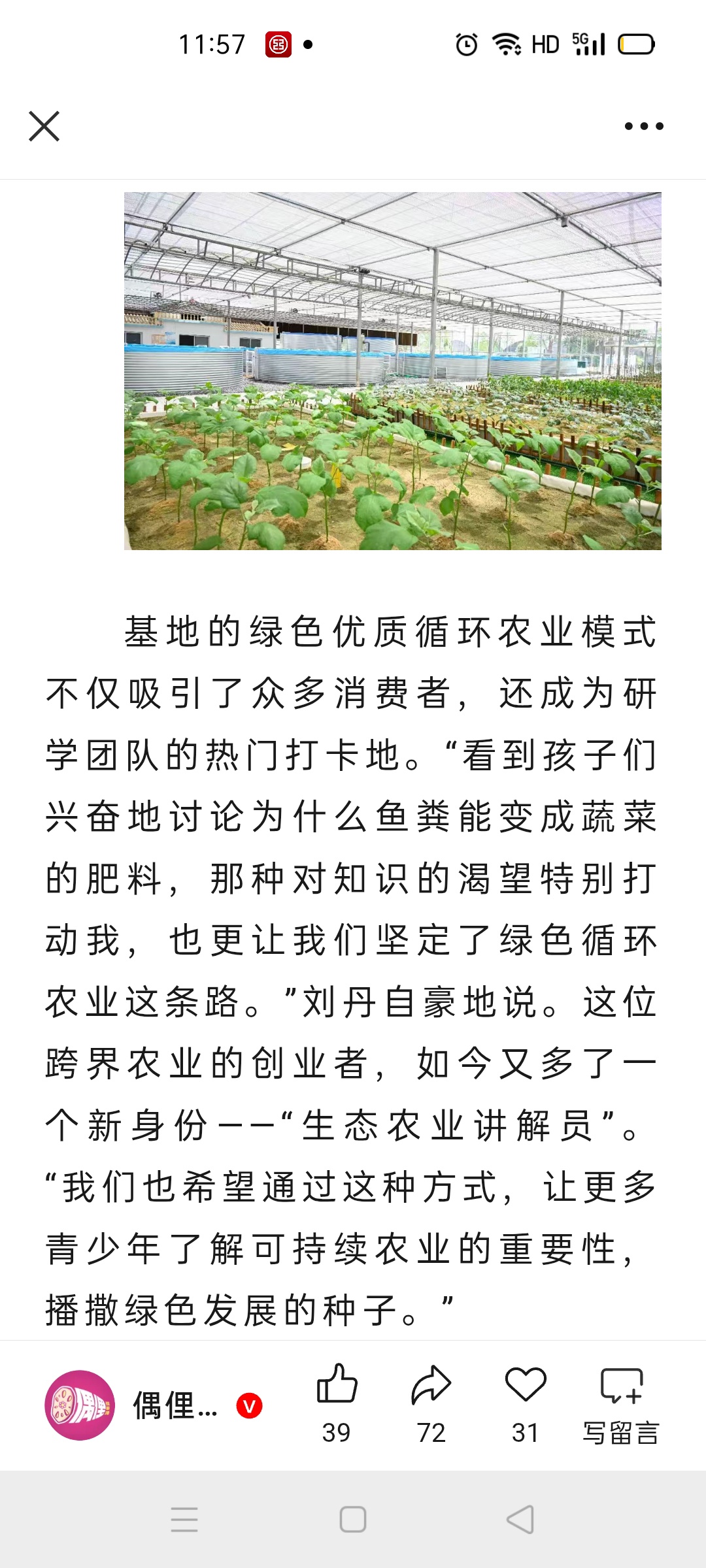Open the recent apps menu button
The height and width of the screenshot is (1568, 706).
pyautogui.click(x=184, y=1520)
